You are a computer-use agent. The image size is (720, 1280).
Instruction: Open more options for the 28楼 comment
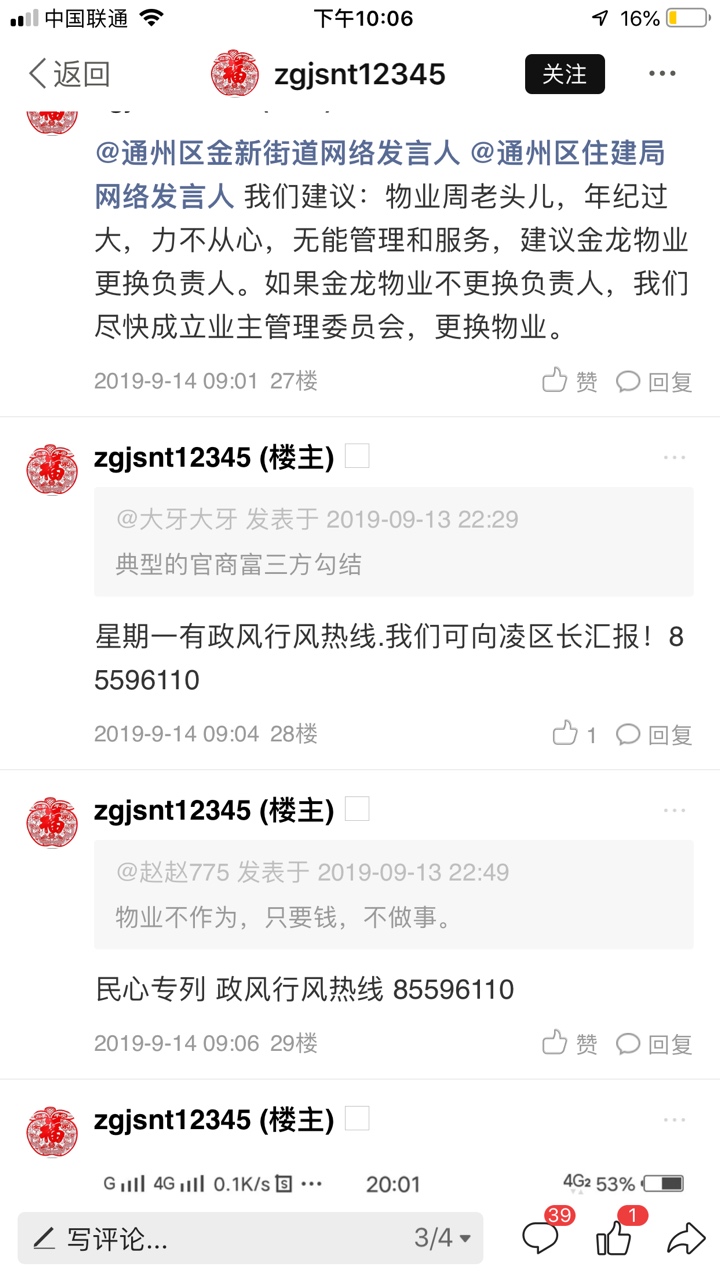[674, 458]
